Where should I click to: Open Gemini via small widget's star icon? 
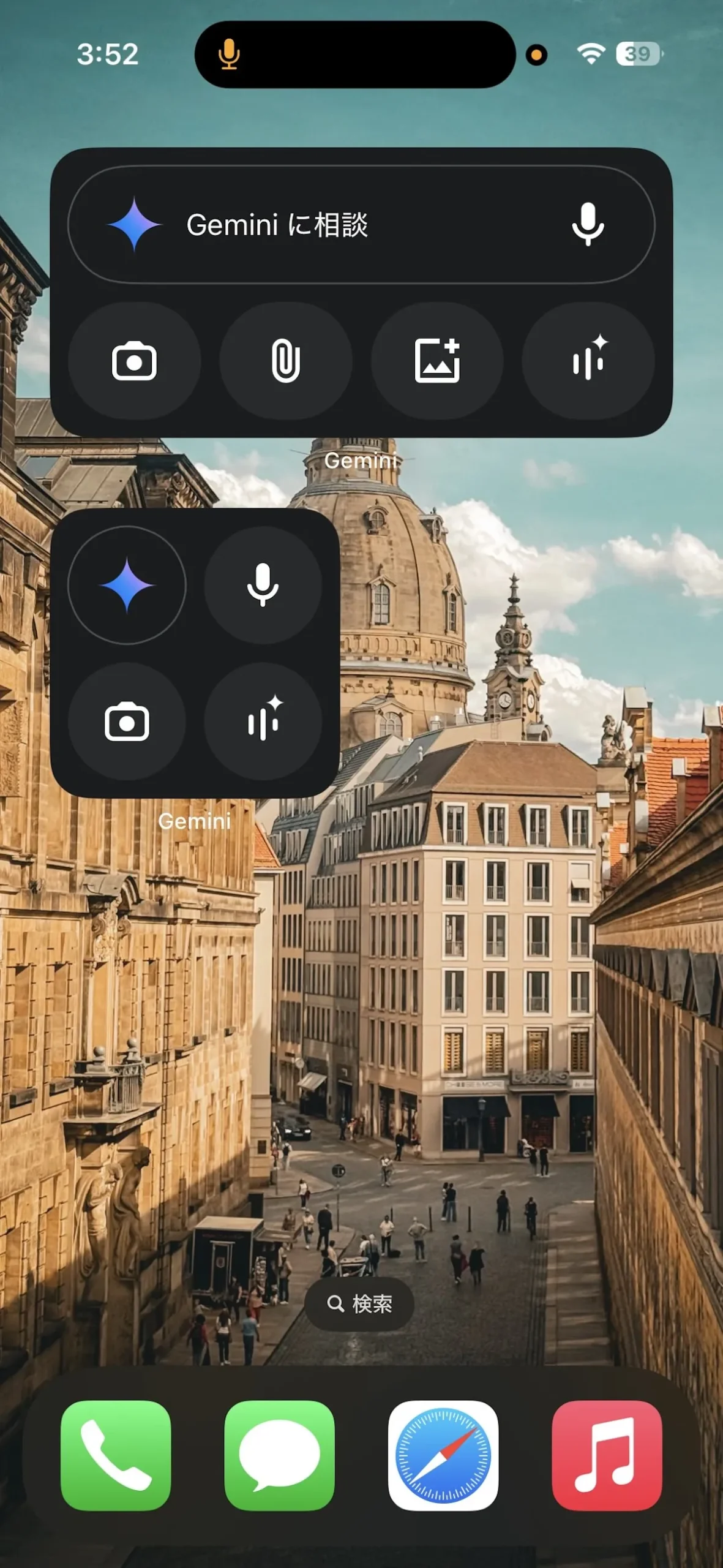pos(127,585)
